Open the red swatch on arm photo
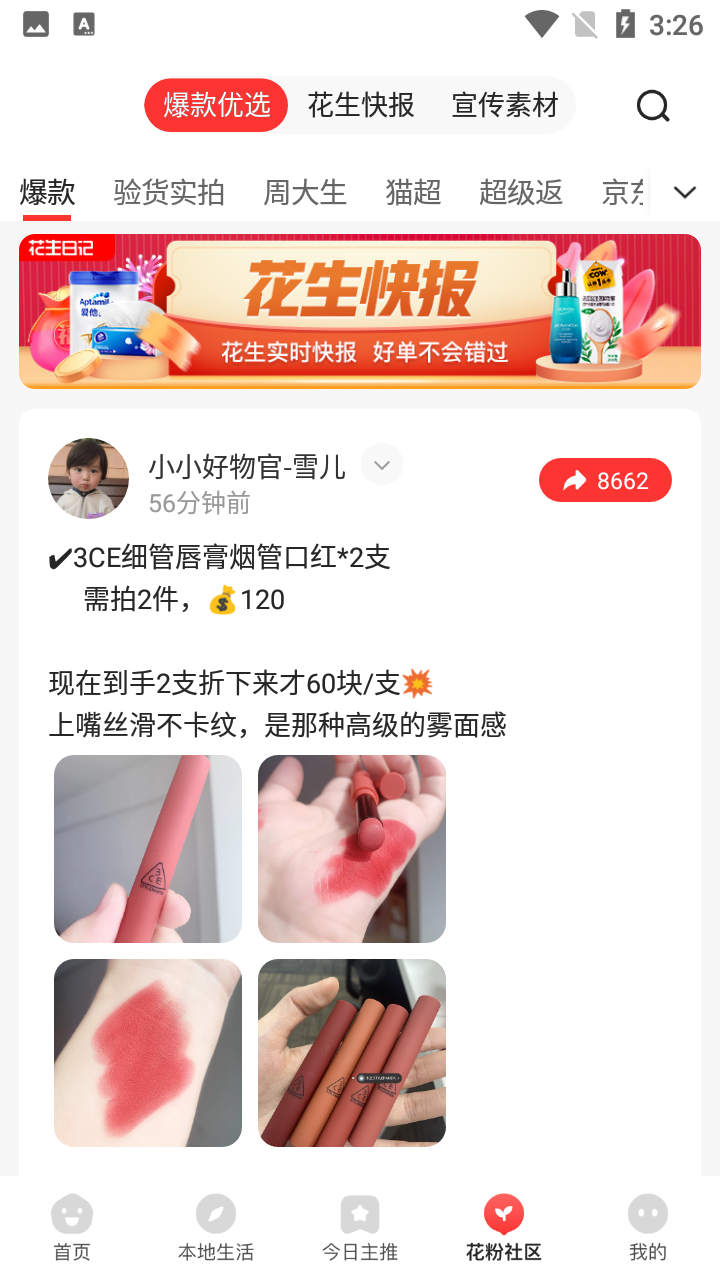The image size is (720, 1280). pos(148,1053)
